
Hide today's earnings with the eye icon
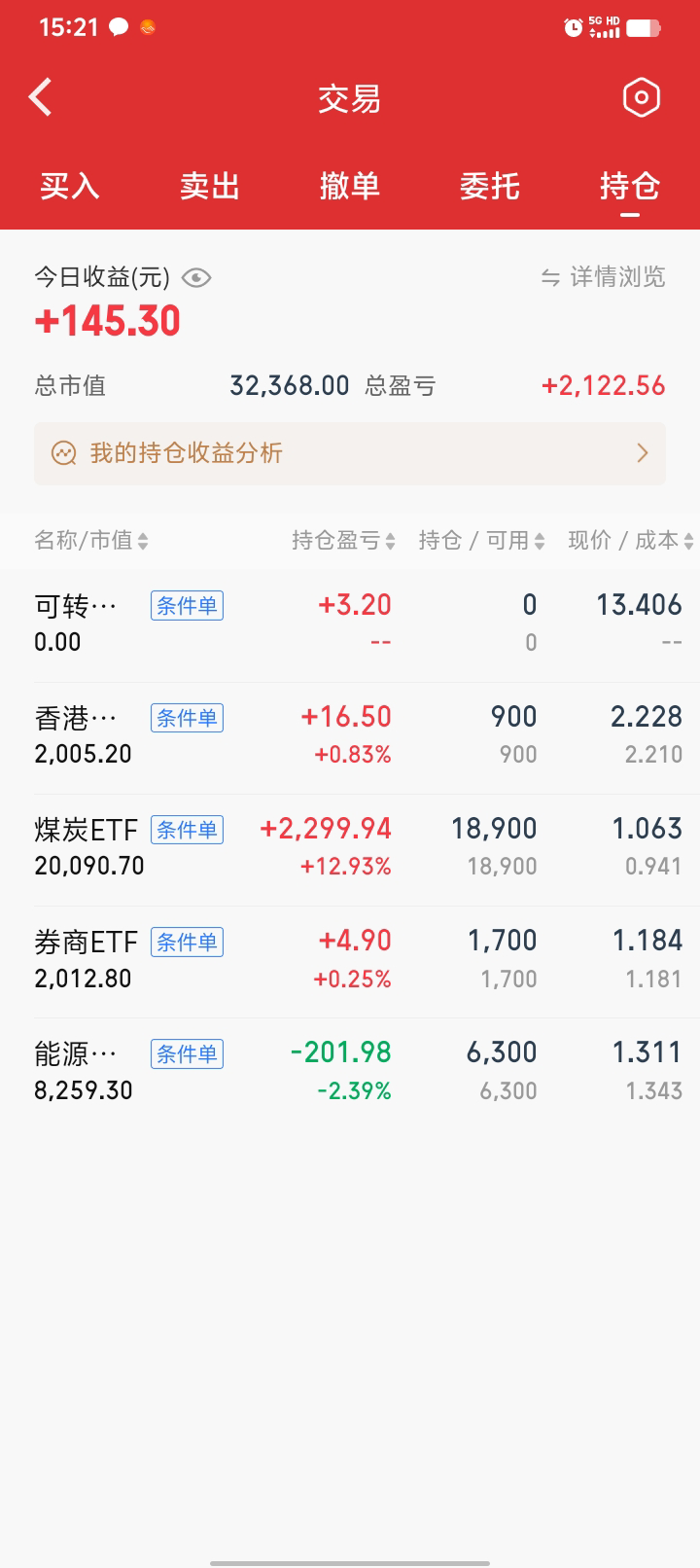click(x=196, y=278)
